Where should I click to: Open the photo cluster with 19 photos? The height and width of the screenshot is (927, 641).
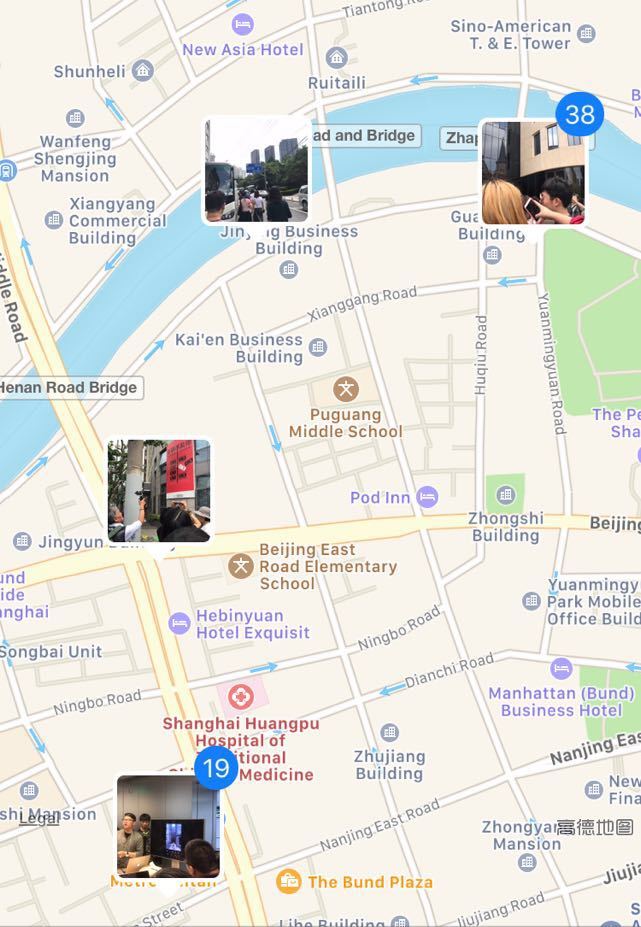[x=168, y=826]
